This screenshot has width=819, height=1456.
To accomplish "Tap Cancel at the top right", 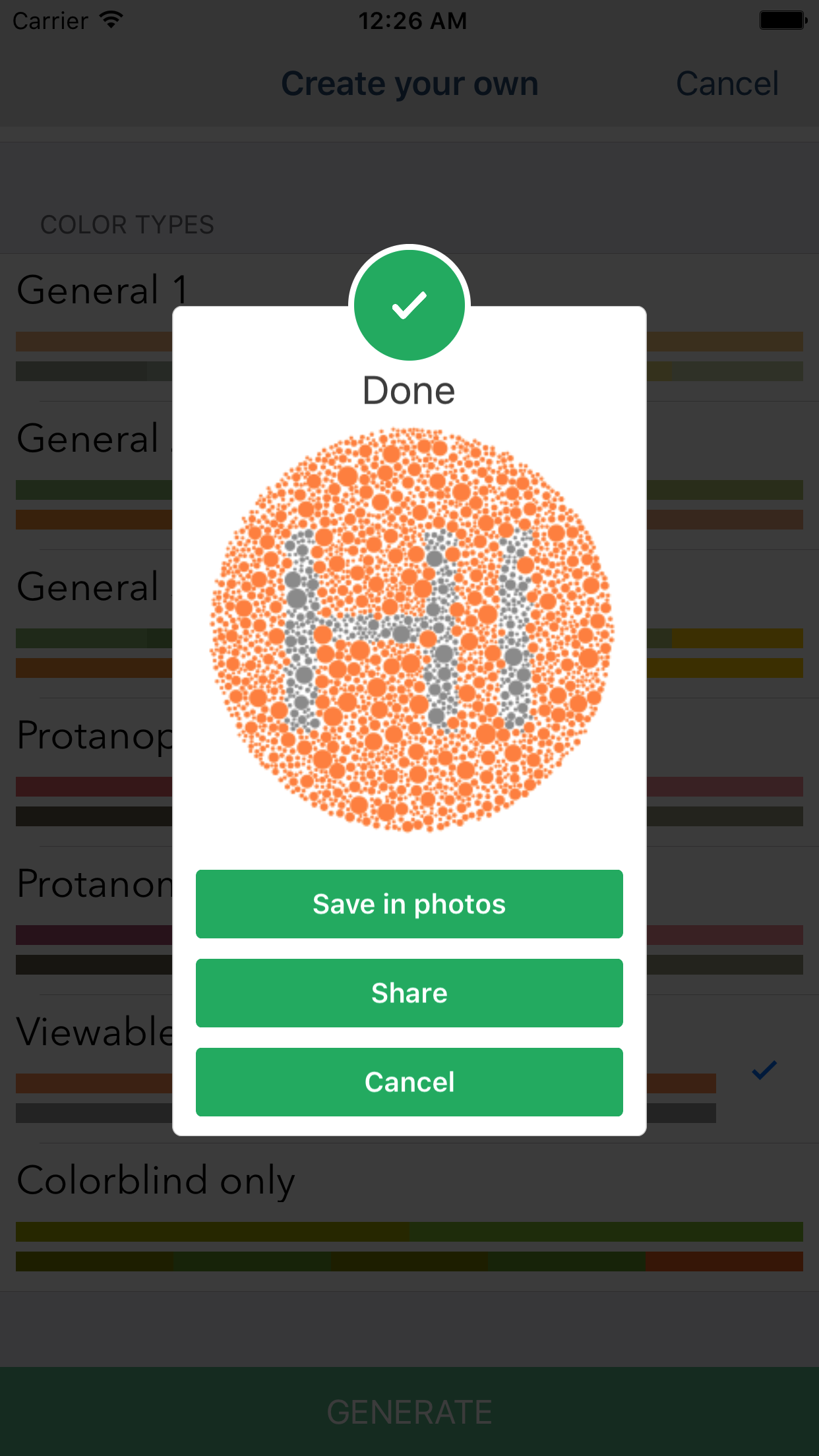I will pyautogui.click(x=727, y=84).
